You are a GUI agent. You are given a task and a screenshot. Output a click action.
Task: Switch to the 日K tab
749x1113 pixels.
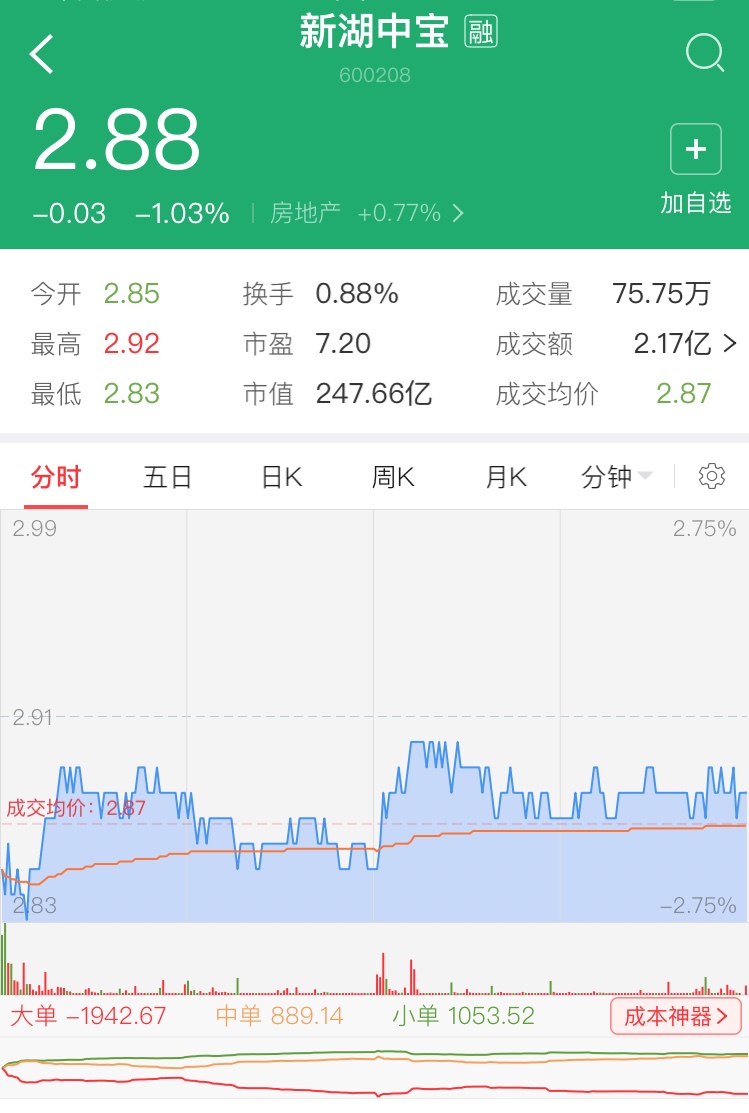[281, 477]
